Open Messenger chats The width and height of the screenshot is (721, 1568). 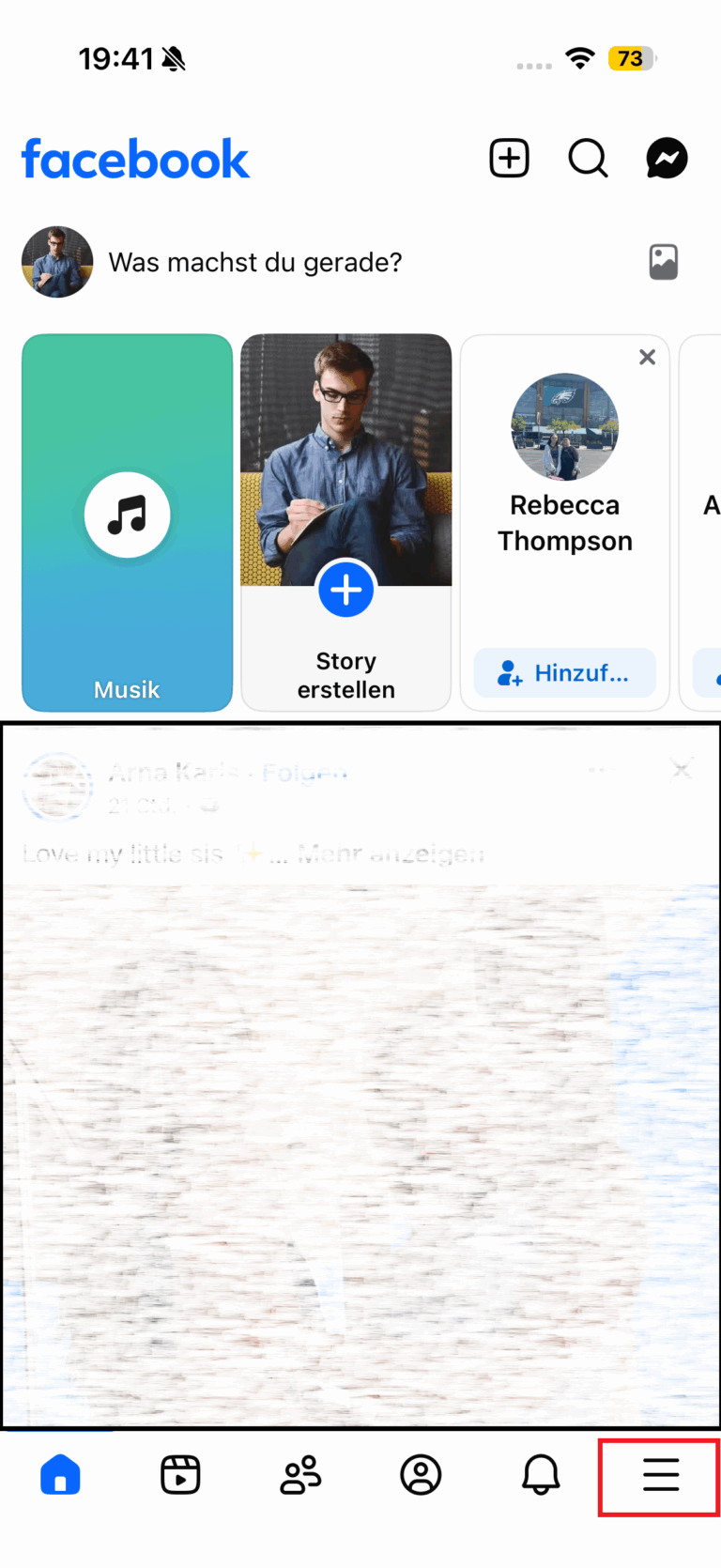(667, 158)
